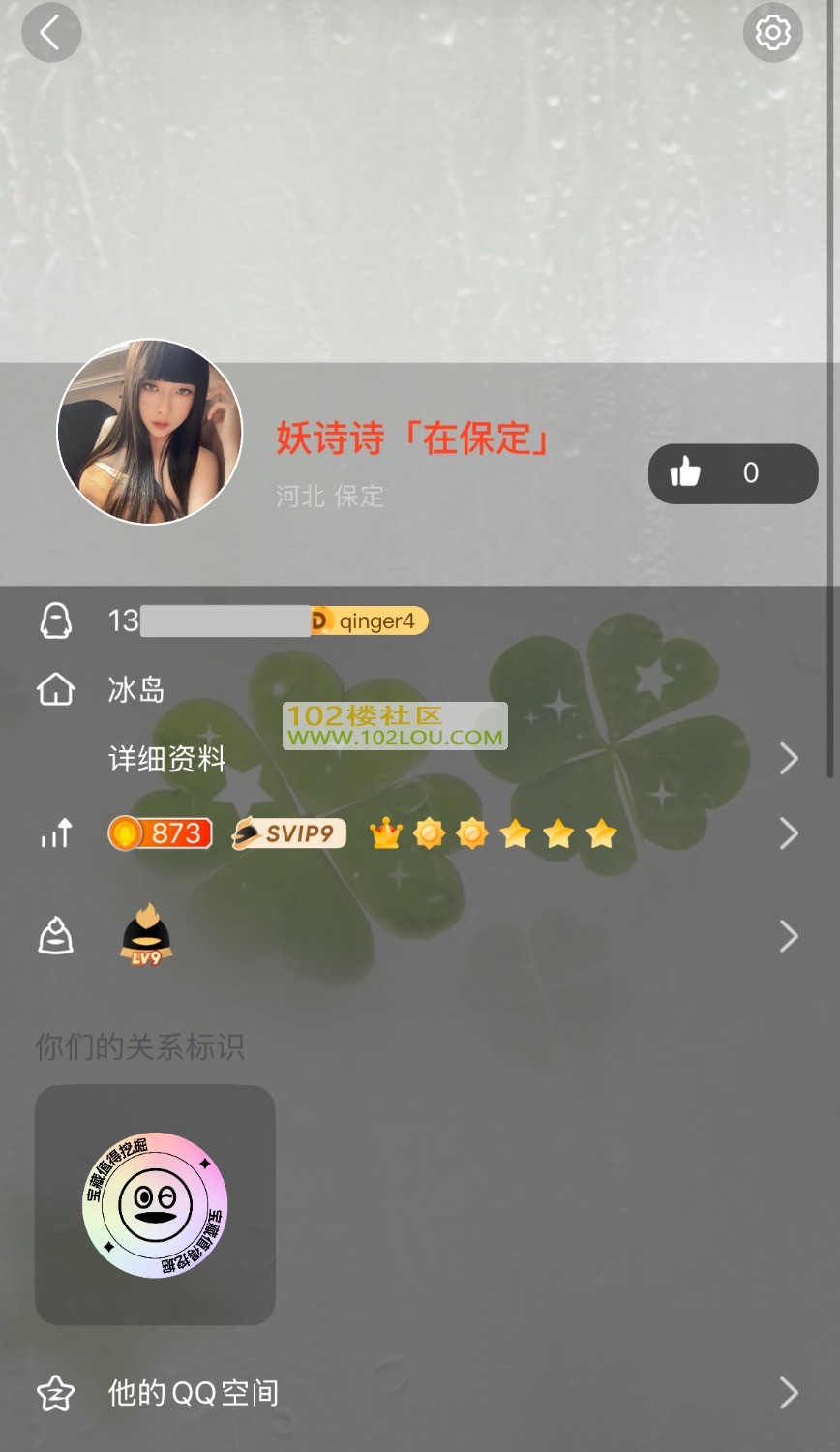This screenshot has height=1452, width=840.
Task: Go back using the top-left arrow
Action: [x=50, y=34]
